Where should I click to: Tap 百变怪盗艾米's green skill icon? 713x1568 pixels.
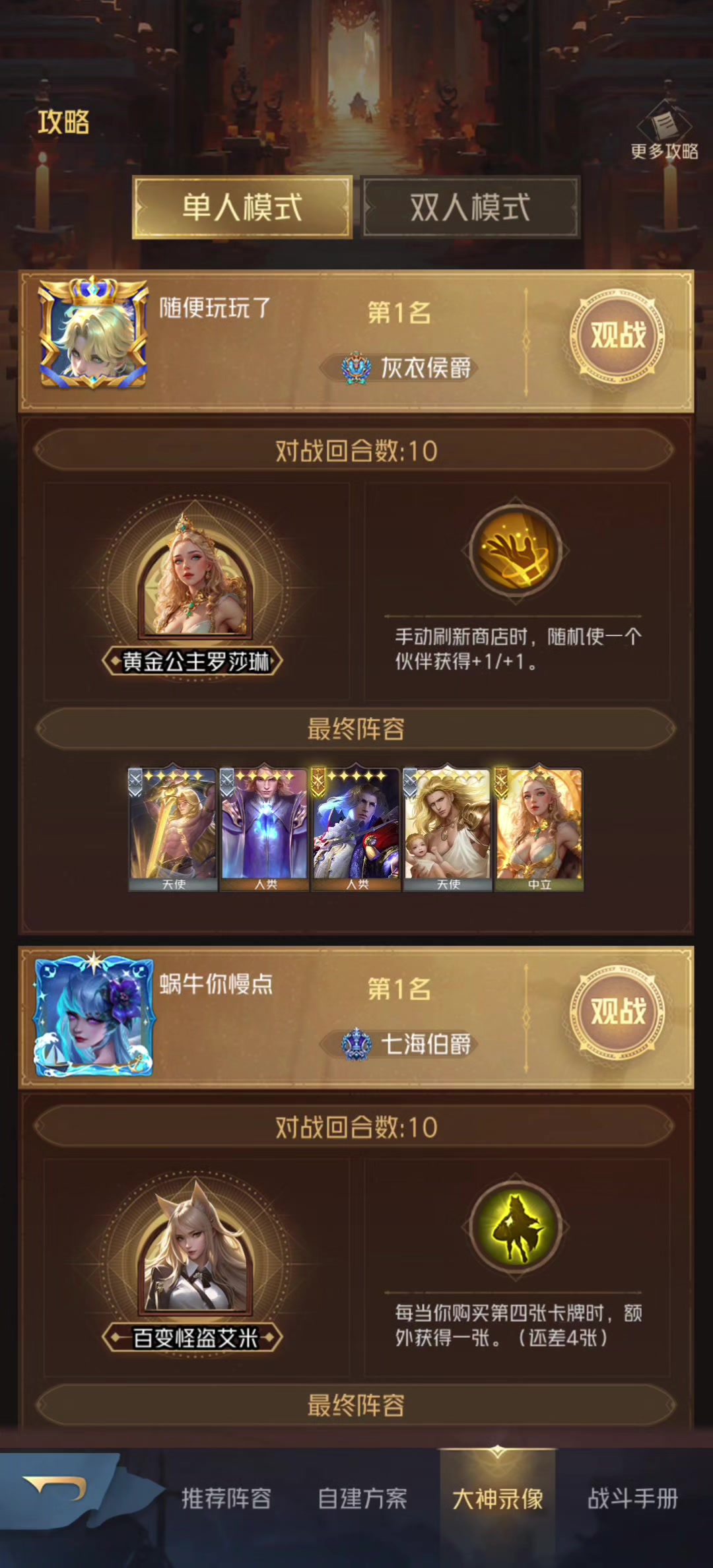(x=516, y=1227)
